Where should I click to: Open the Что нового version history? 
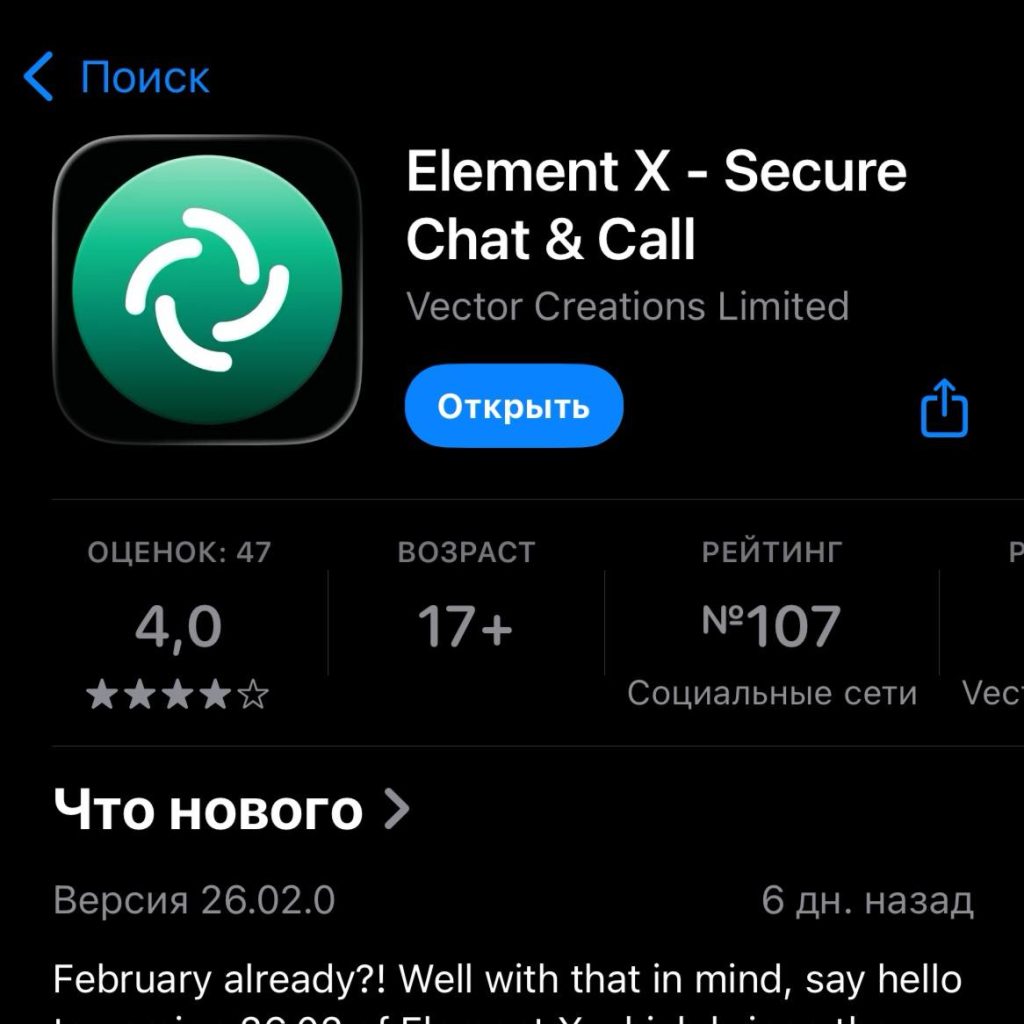pyautogui.click(x=232, y=809)
